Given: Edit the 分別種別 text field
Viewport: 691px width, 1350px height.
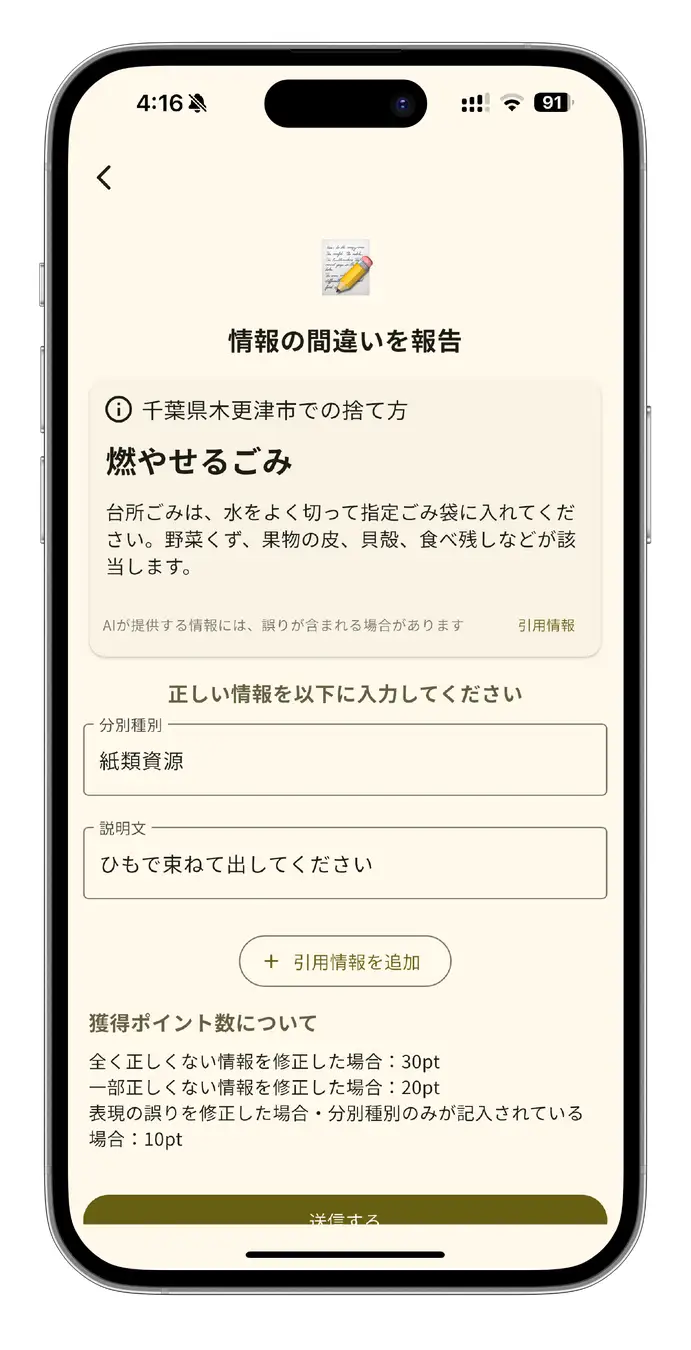Looking at the screenshot, I should coord(345,761).
